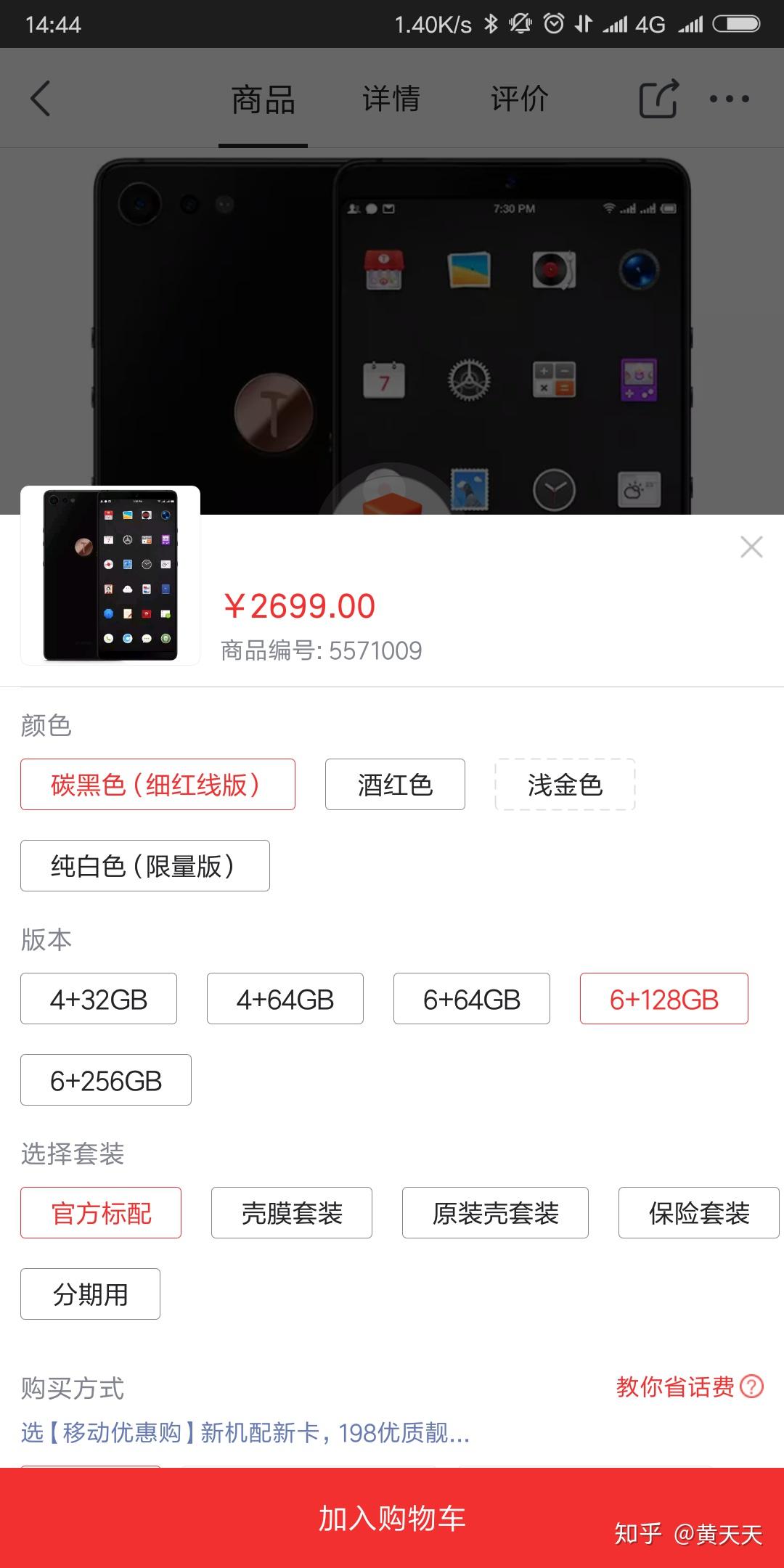The width and height of the screenshot is (784, 1568).
Task: Close the product options sheet
Action: (x=751, y=547)
